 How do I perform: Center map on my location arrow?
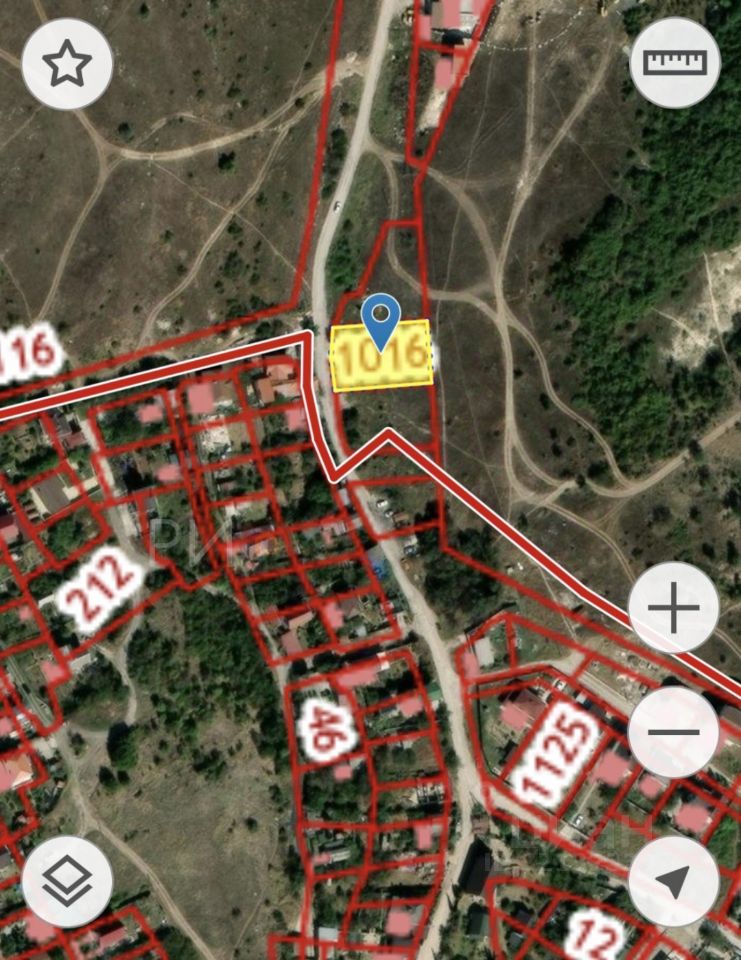[x=674, y=881]
